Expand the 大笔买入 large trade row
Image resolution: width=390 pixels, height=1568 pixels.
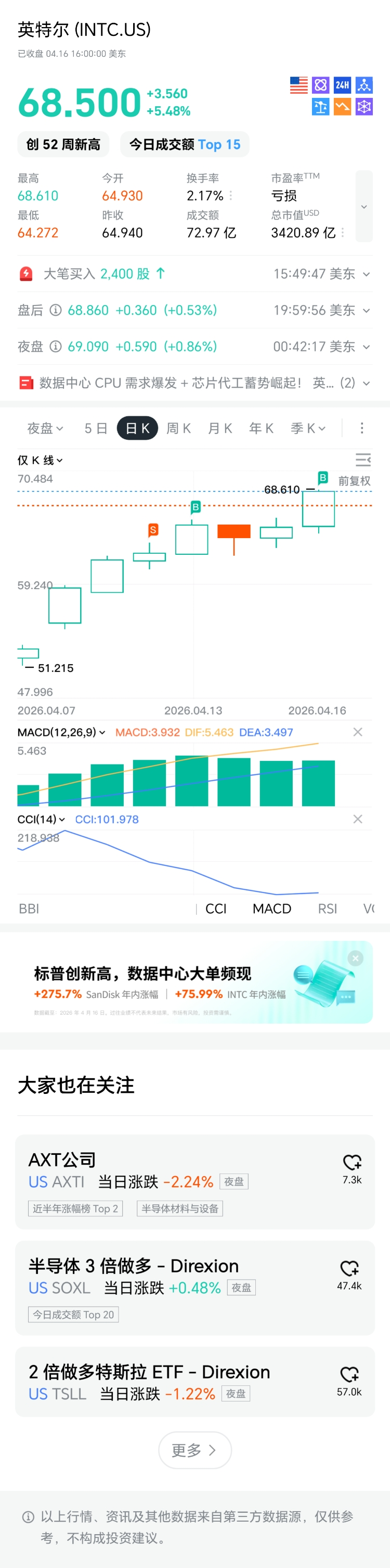[366, 274]
